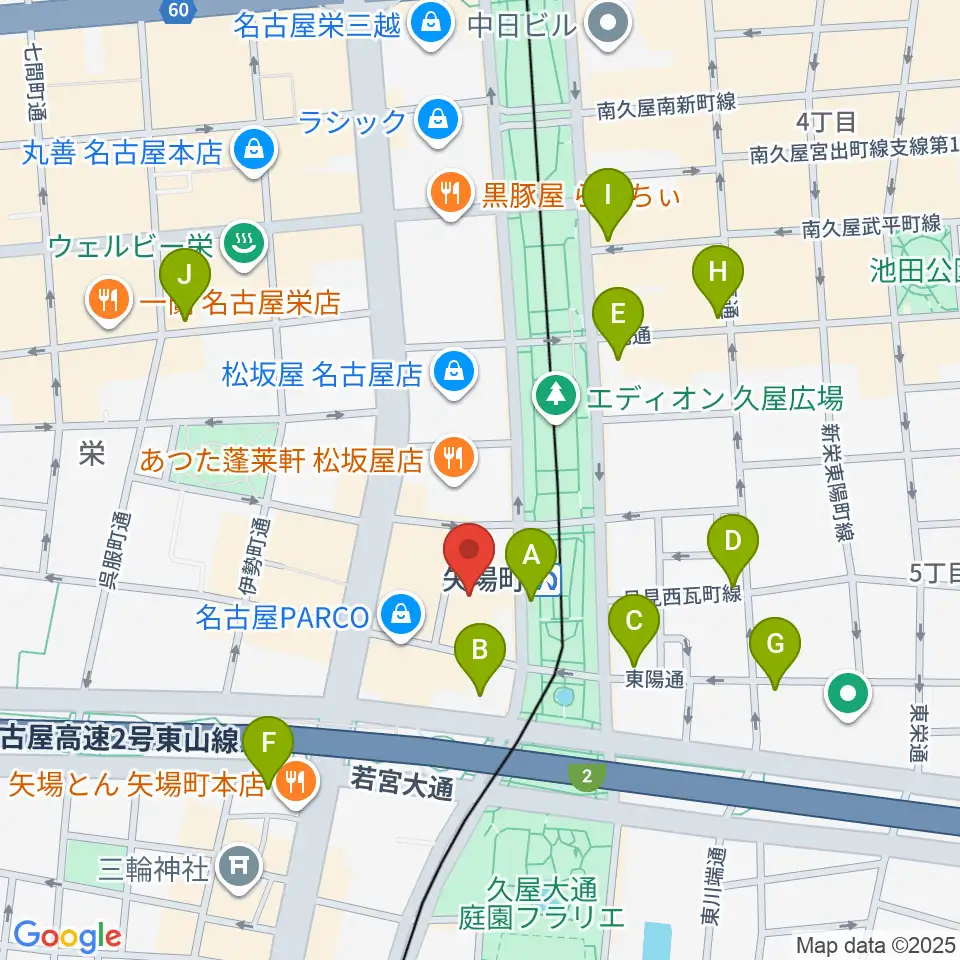This screenshot has height=960, width=960.
Task: Tap the 矢場とん 矢場町本店 restaurant pin
Action: pos(296,783)
